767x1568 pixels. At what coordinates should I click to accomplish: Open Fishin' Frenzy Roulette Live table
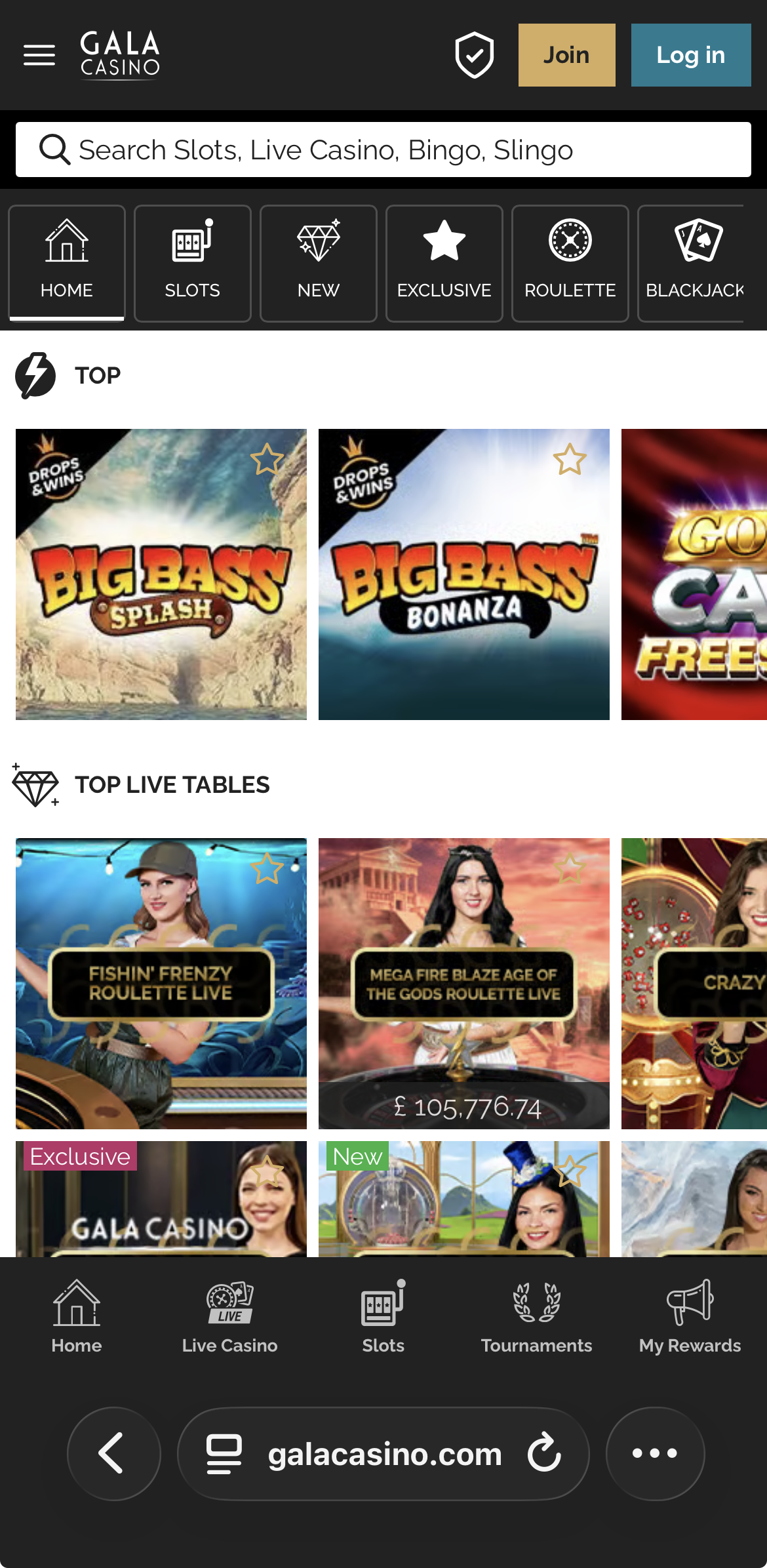point(161,984)
